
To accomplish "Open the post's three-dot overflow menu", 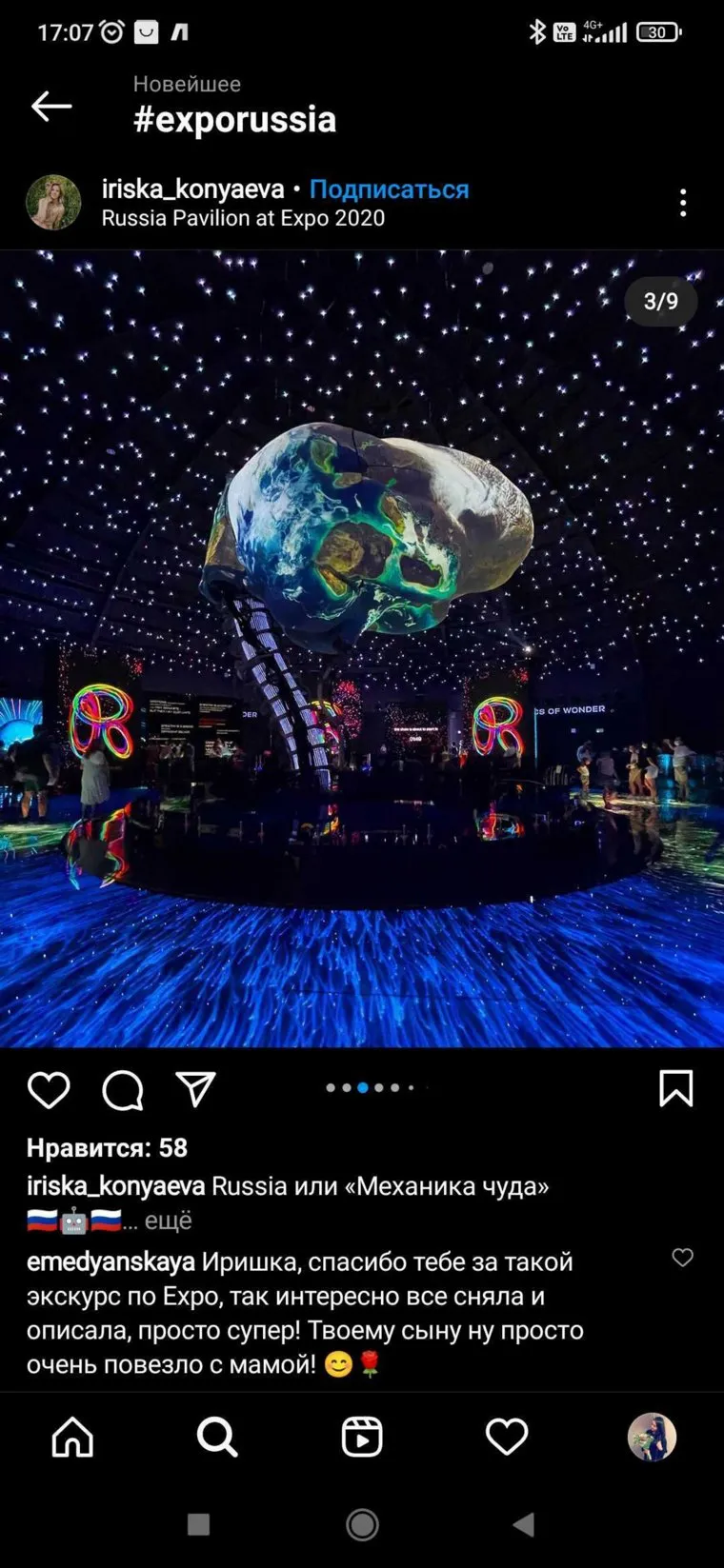I will pyautogui.click(x=682, y=202).
